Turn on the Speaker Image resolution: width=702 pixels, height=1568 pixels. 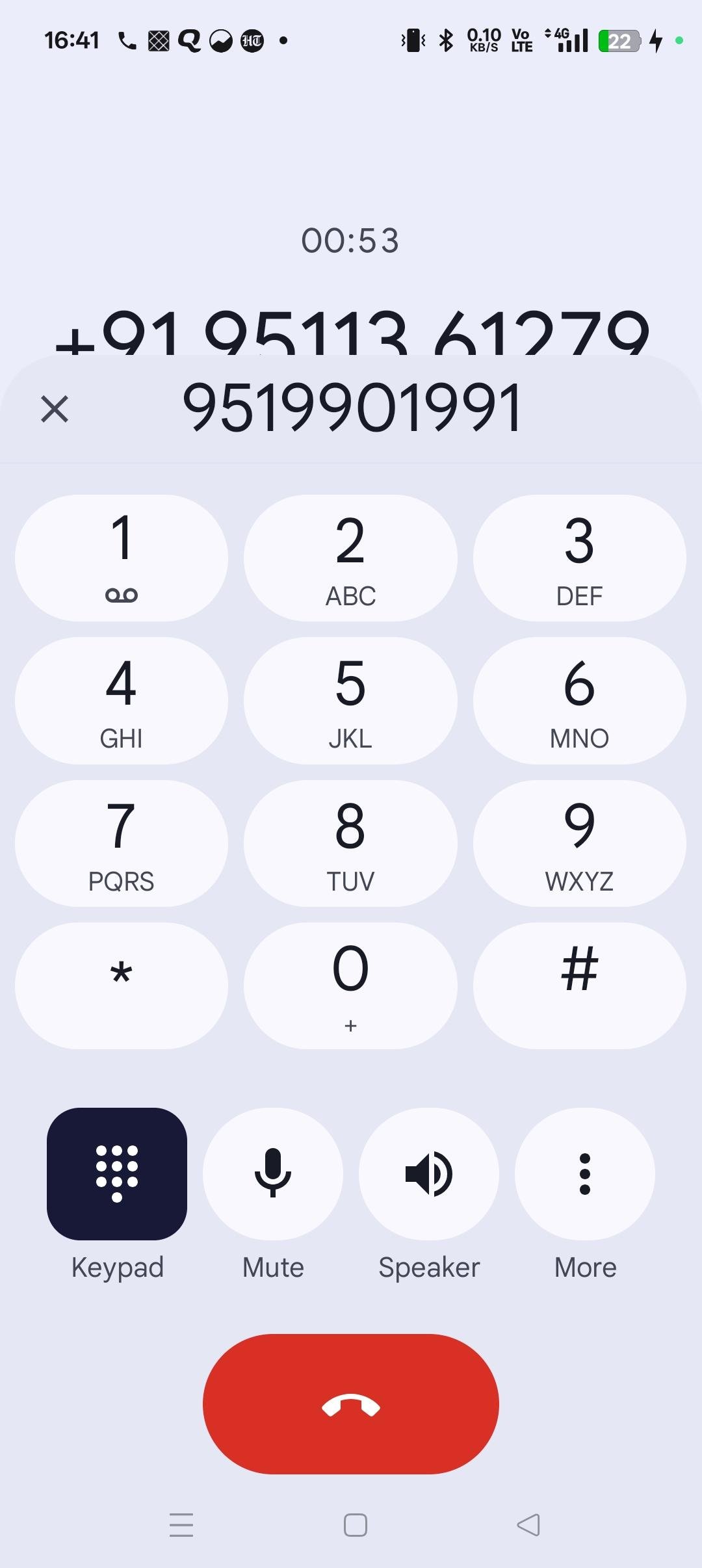click(429, 1174)
